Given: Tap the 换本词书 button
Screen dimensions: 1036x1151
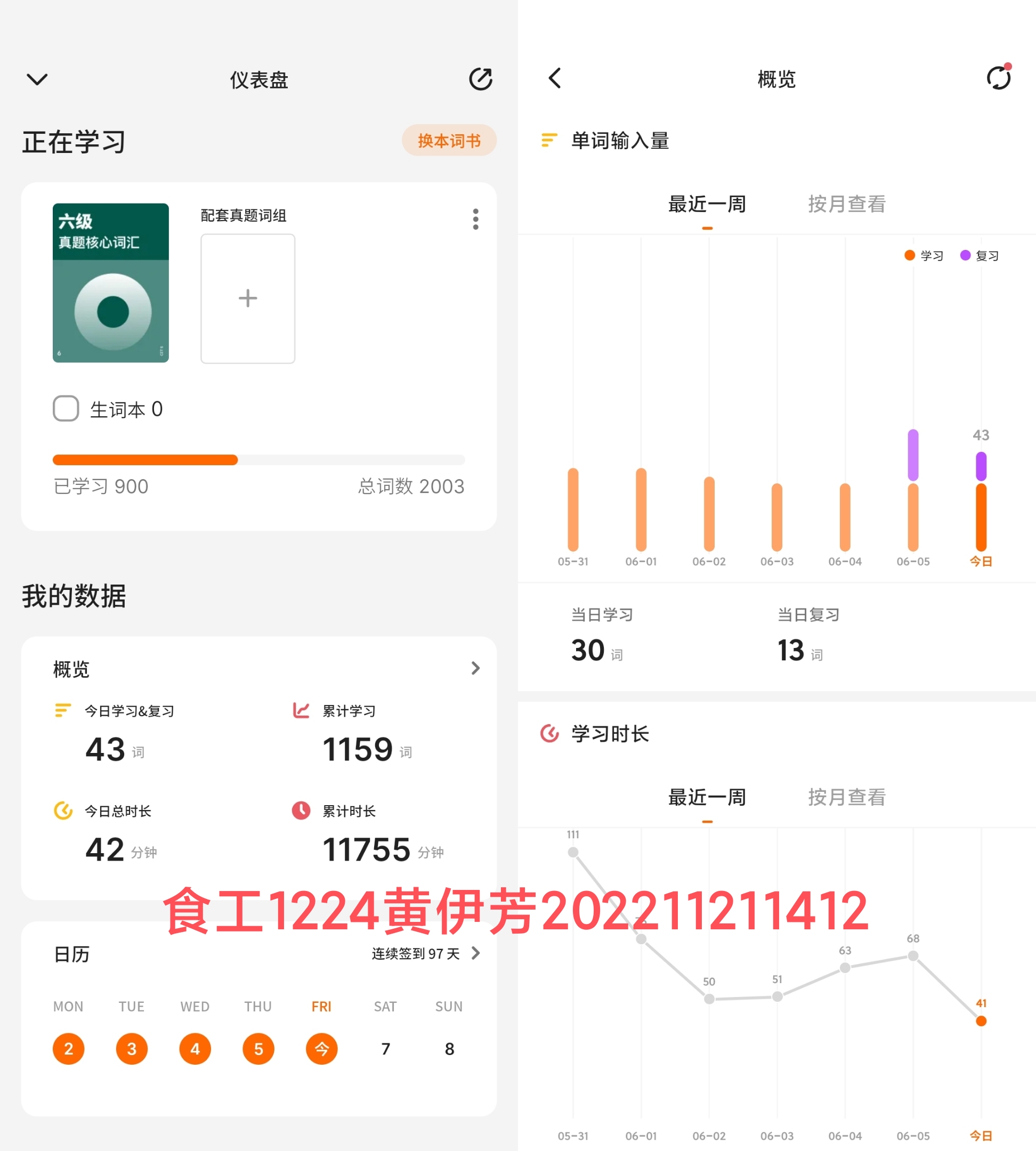Looking at the screenshot, I should pos(449,141).
